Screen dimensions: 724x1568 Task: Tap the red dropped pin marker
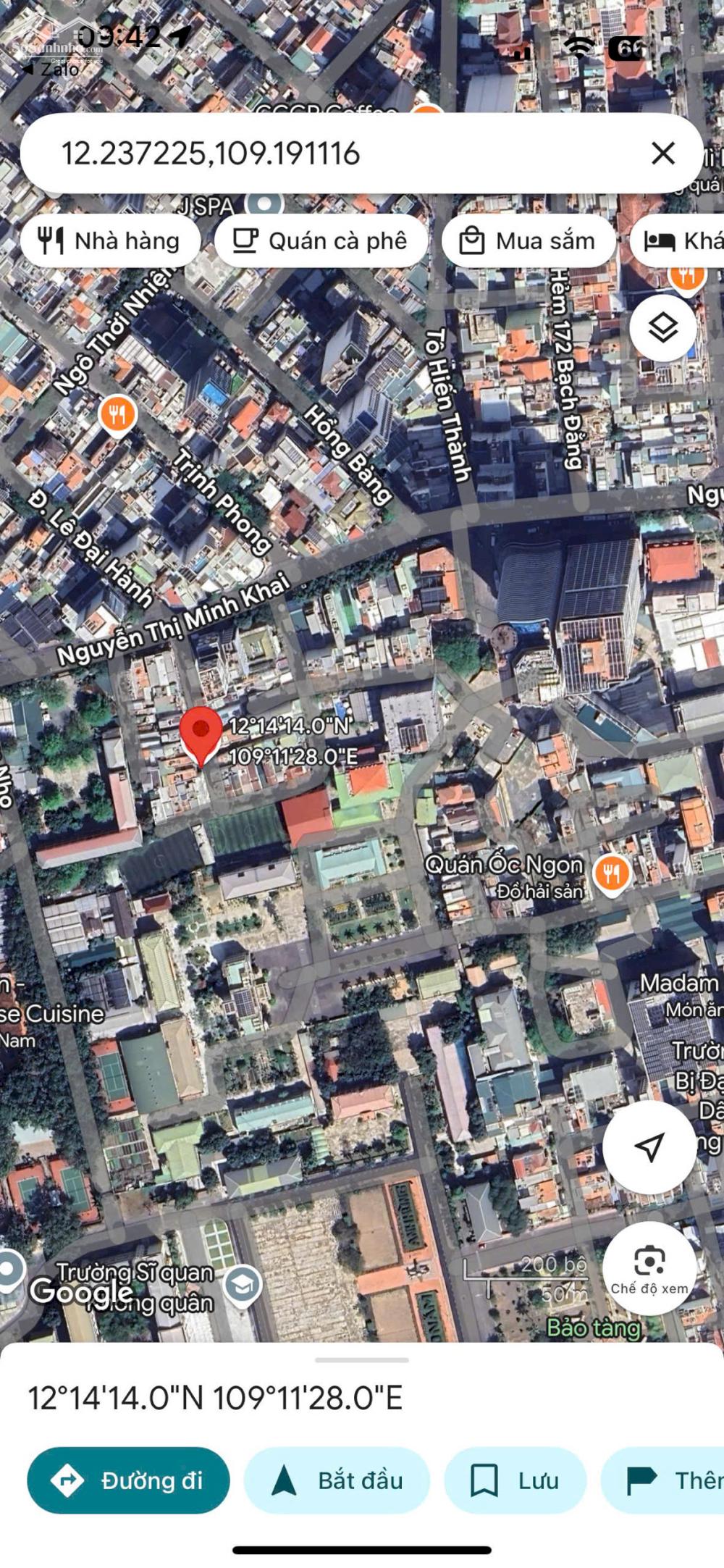tap(201, 733)
